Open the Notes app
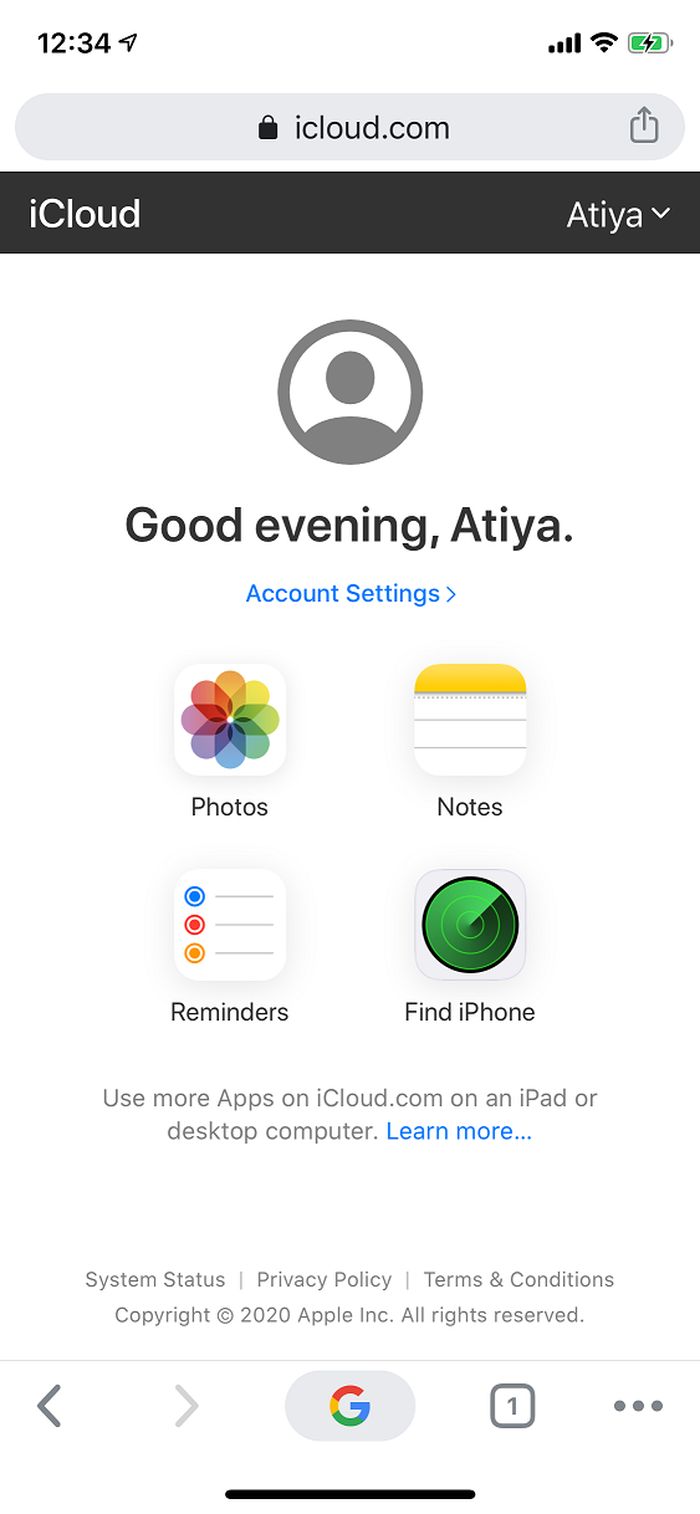The height and width of the screenshot is (1514, 700). (x=470, y=720)
